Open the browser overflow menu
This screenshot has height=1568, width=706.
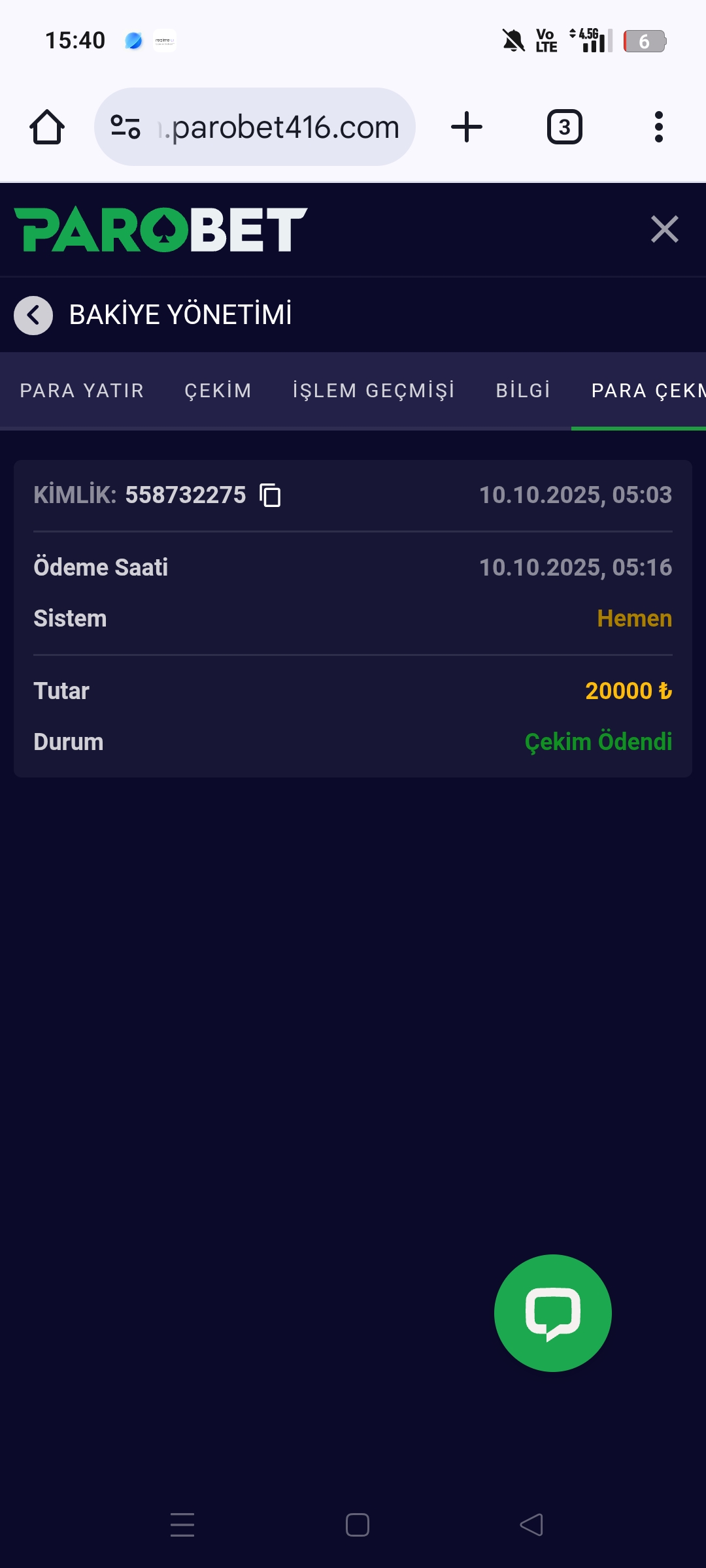(659, 127)
